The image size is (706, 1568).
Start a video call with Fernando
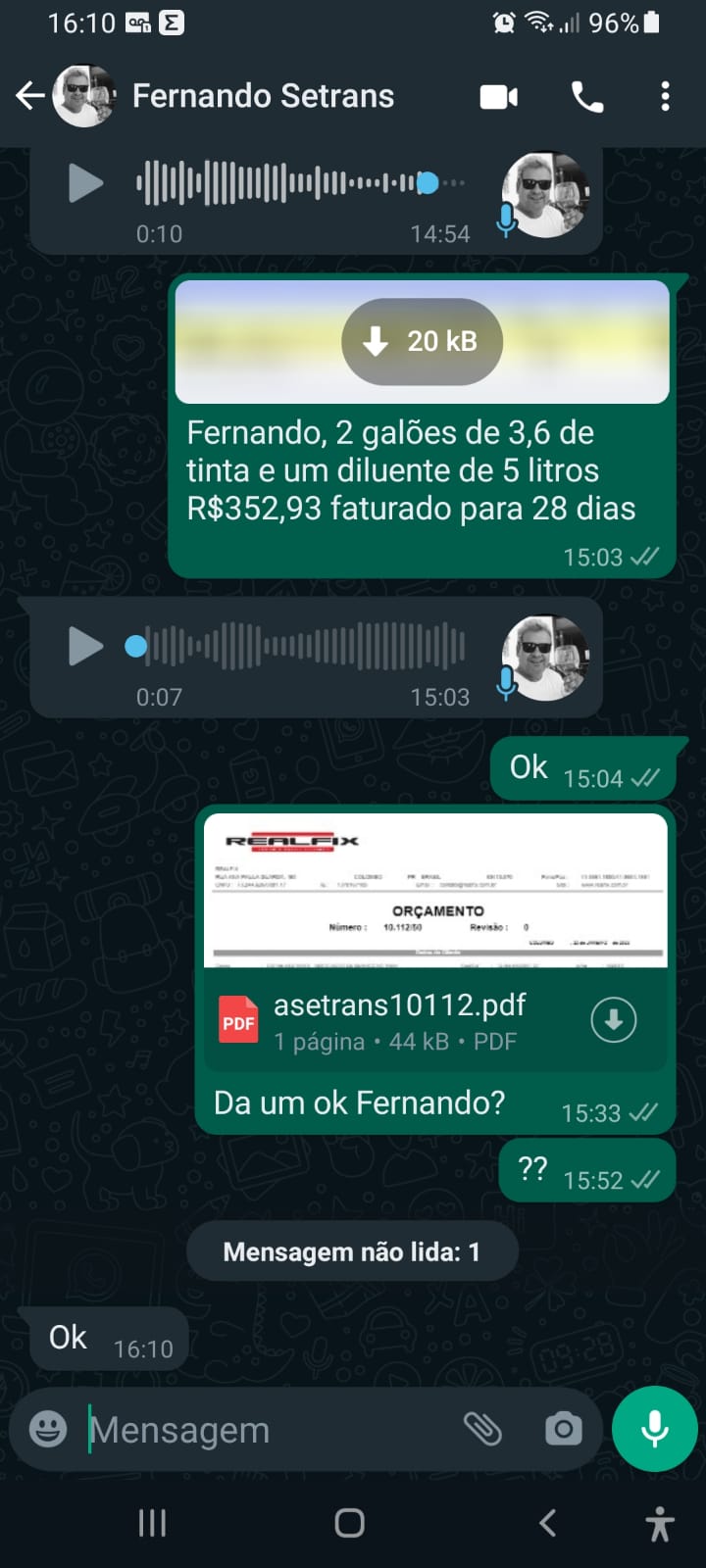(498, 97)
